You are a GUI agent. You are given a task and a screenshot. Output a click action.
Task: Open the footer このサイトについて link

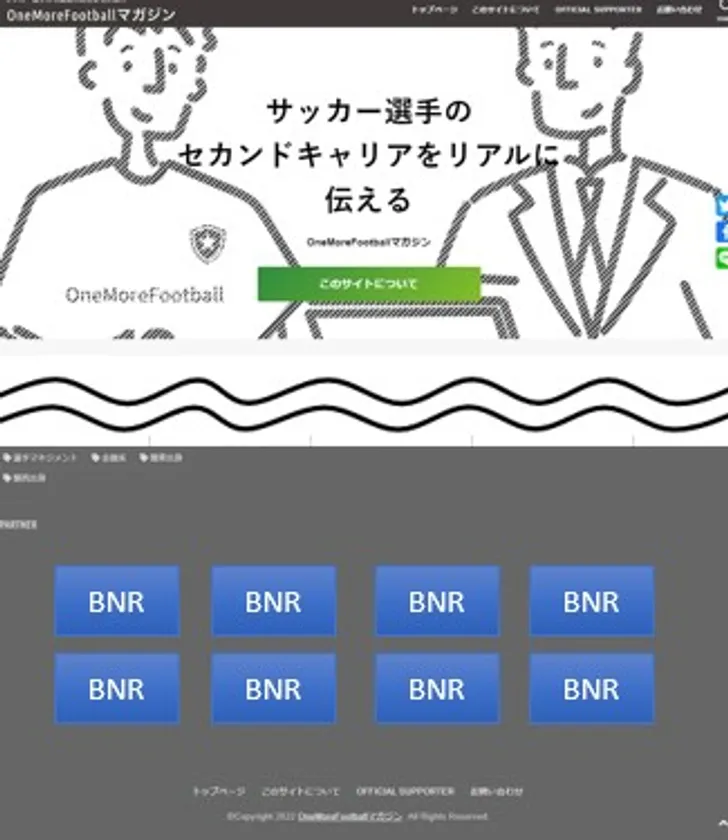pos(300,791)
